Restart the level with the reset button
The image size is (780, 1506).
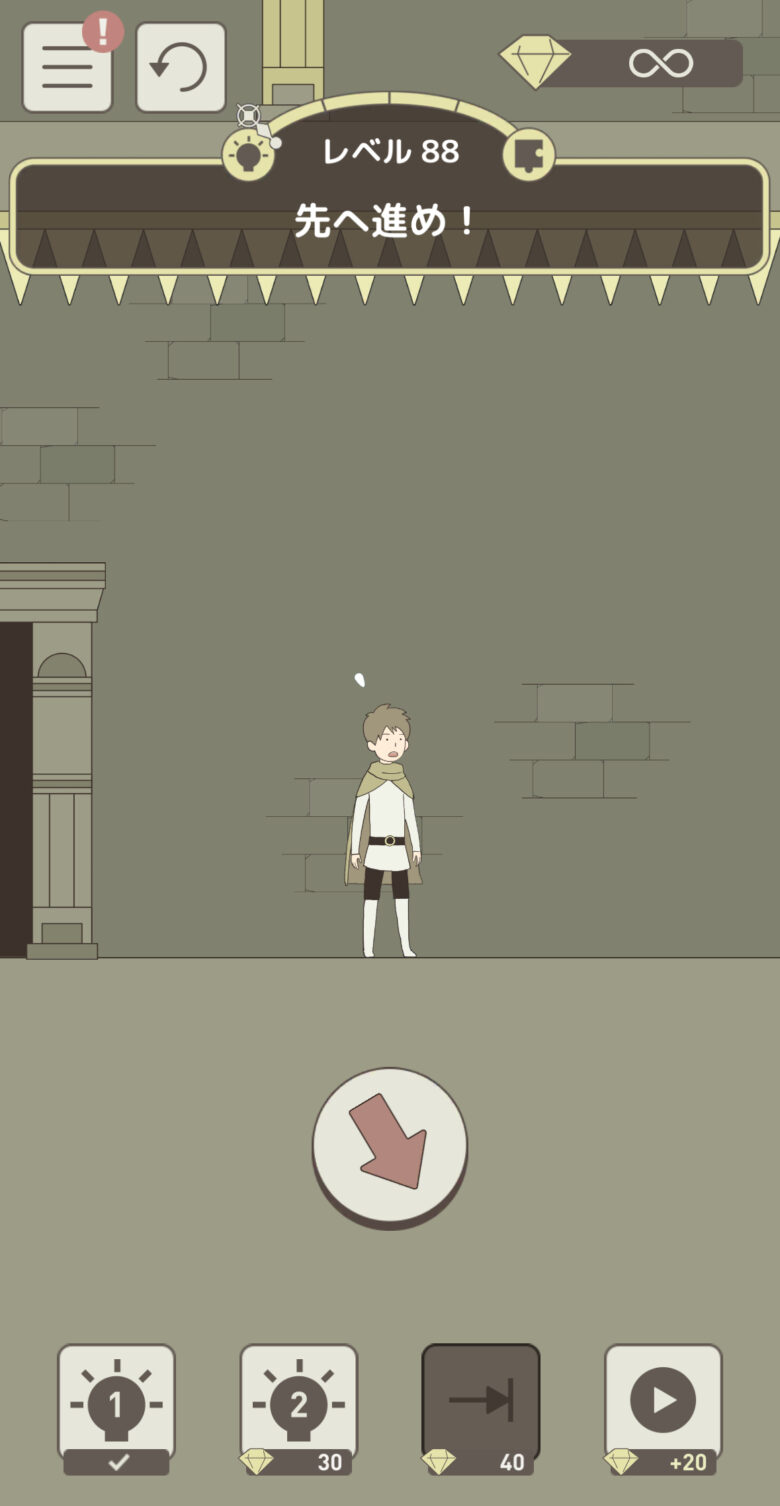pyautogui.click(x=180, y=68)
